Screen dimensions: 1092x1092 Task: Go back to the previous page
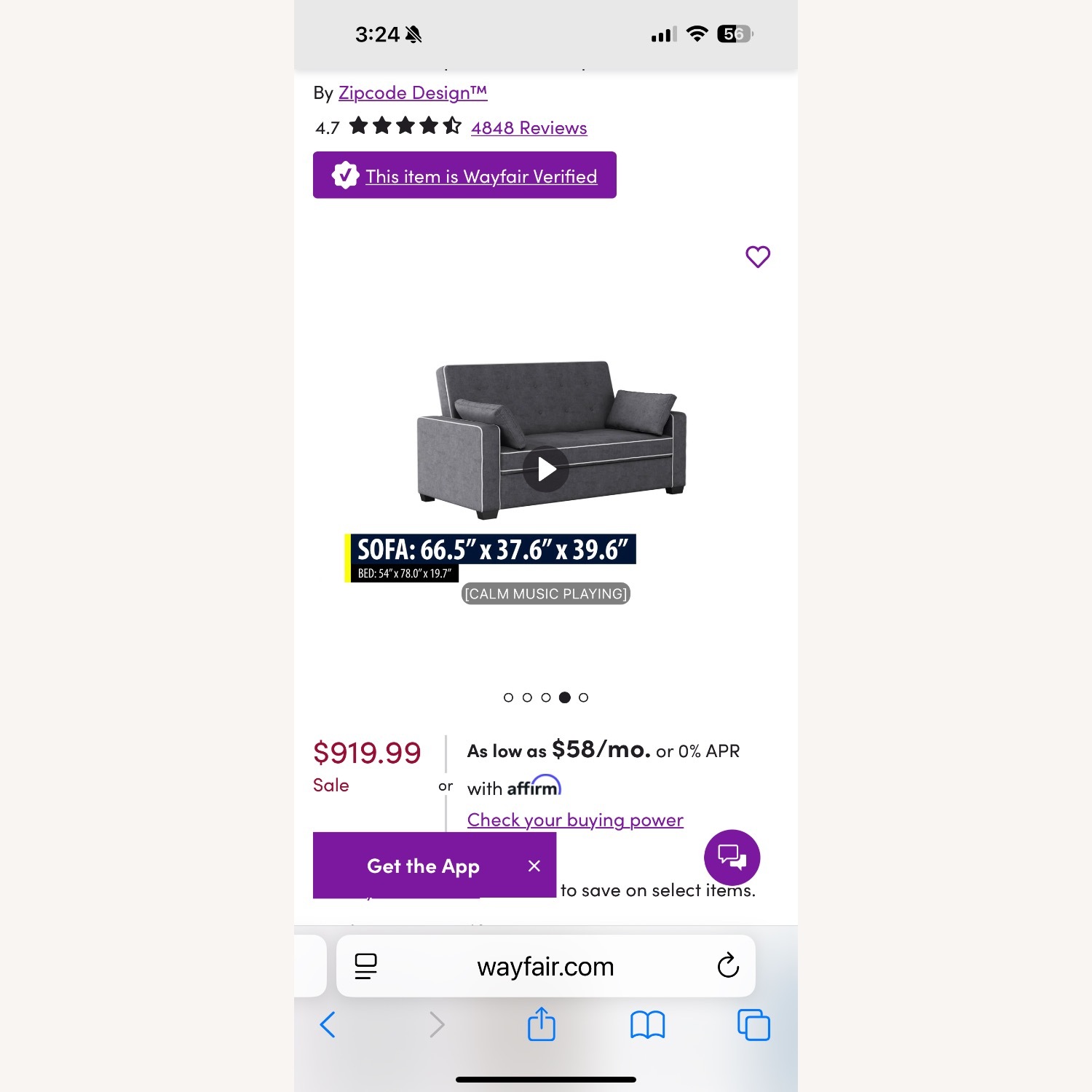coord(328,1025)
